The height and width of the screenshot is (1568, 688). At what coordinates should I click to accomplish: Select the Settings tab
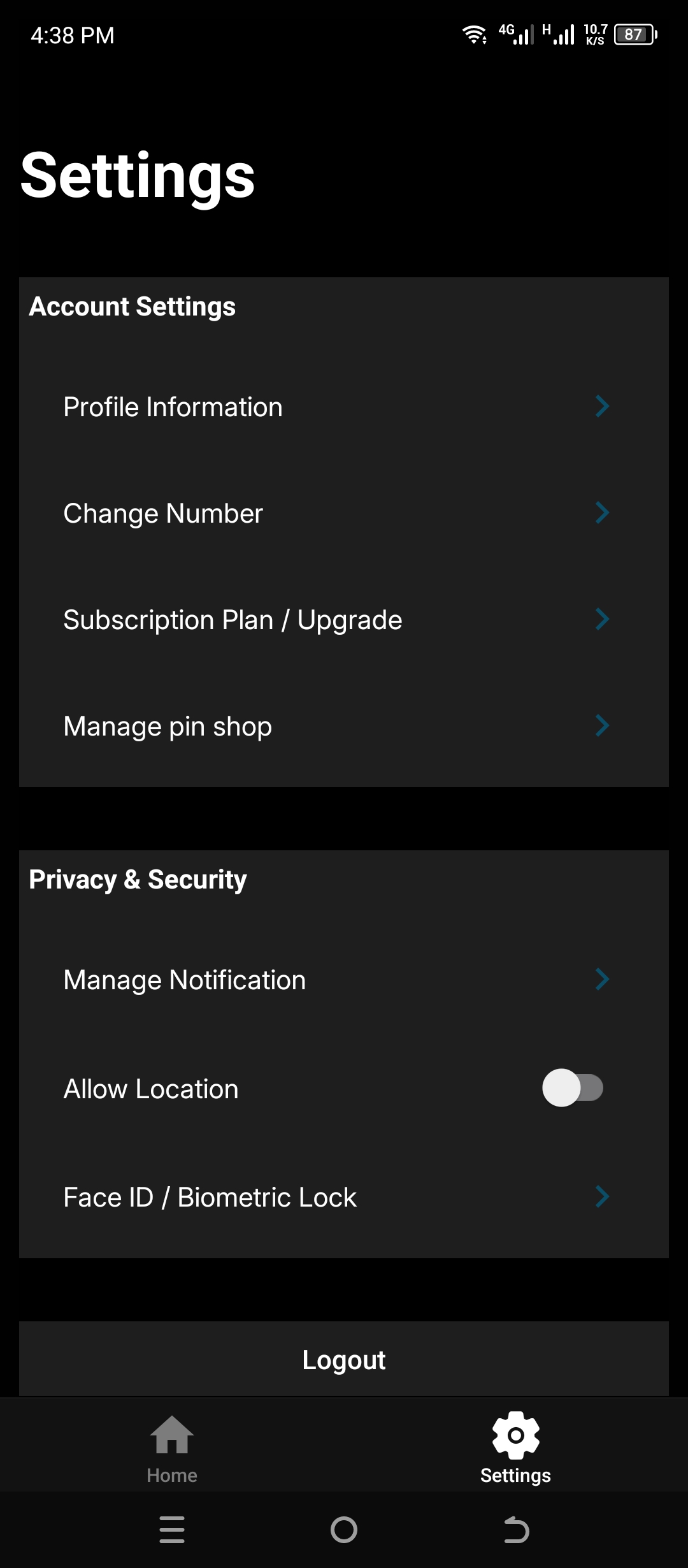click(x=515, y=1446)
